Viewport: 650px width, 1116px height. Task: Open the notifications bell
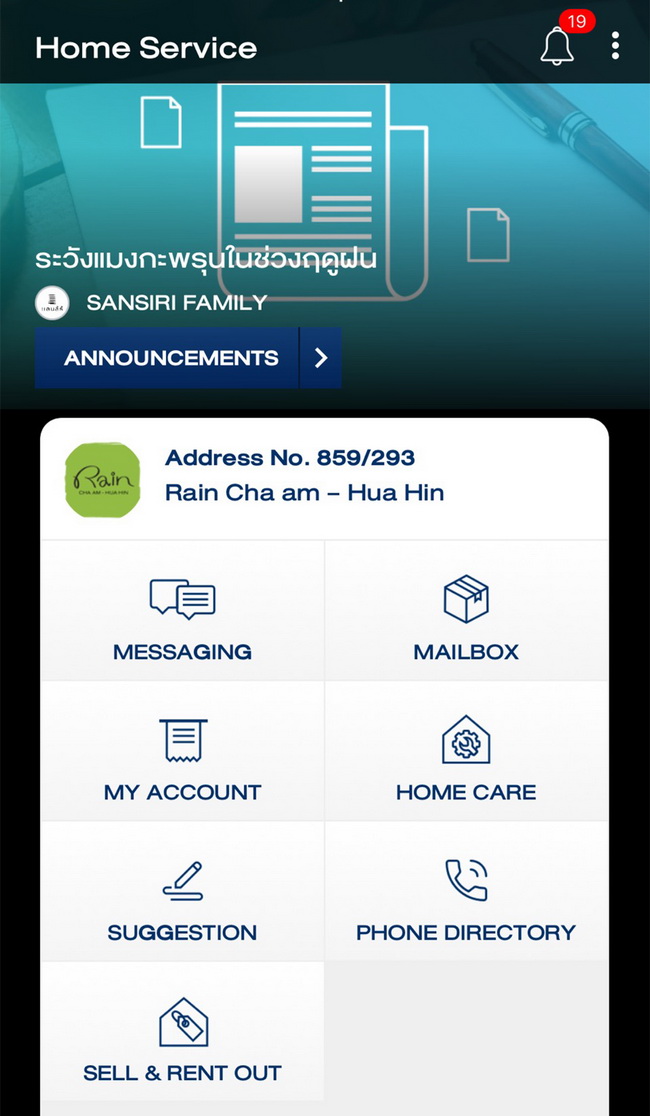(557, 46)
